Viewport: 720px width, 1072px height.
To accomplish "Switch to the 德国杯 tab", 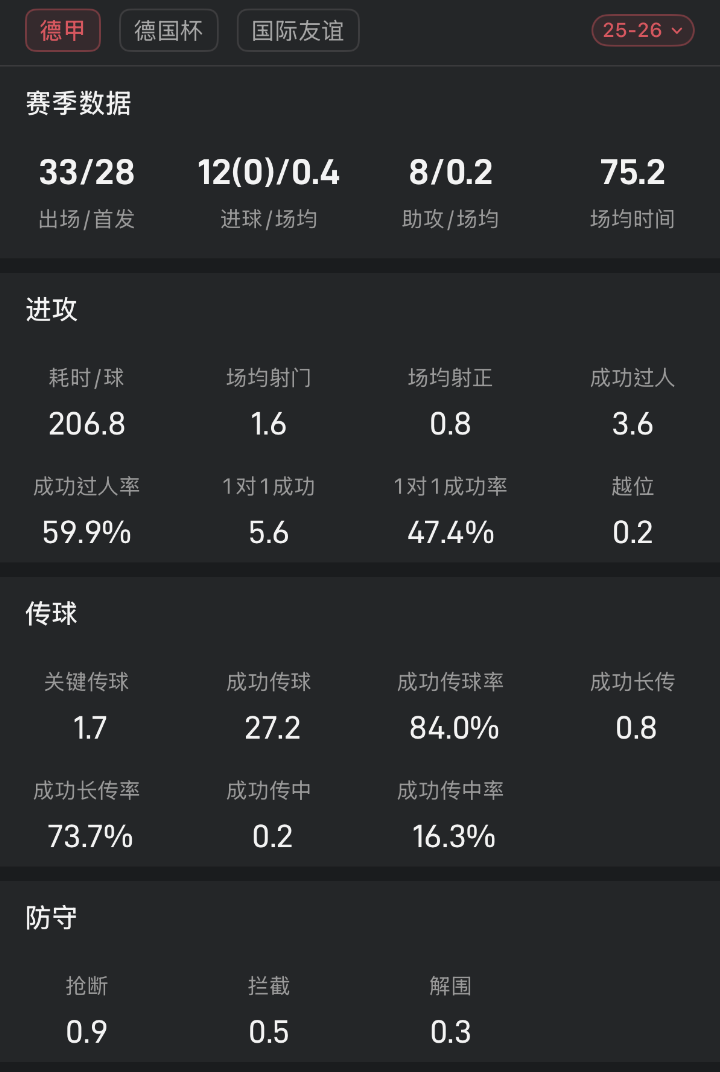I will (169, 31).
